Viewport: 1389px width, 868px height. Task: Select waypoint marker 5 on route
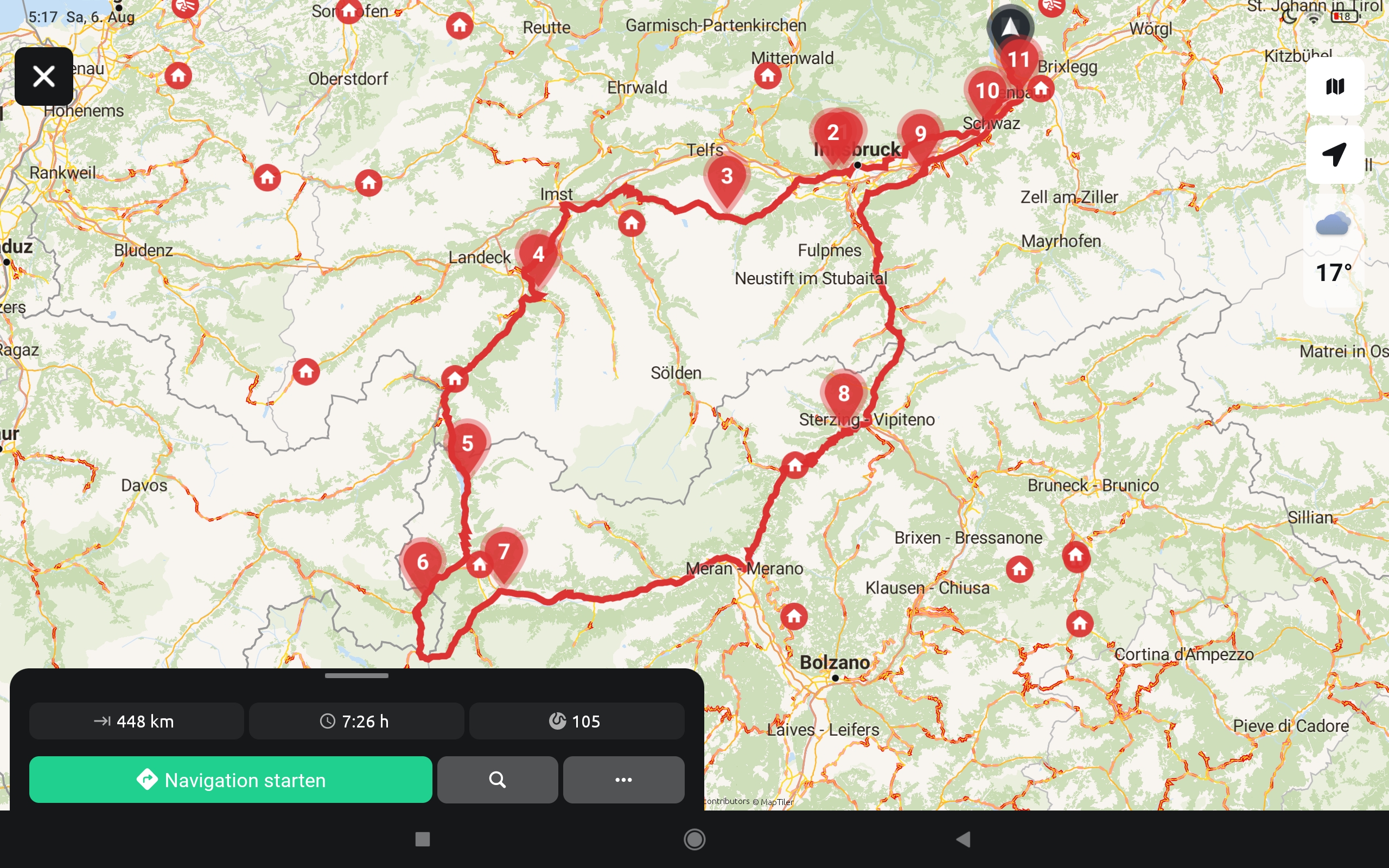[x=468, y=444]
